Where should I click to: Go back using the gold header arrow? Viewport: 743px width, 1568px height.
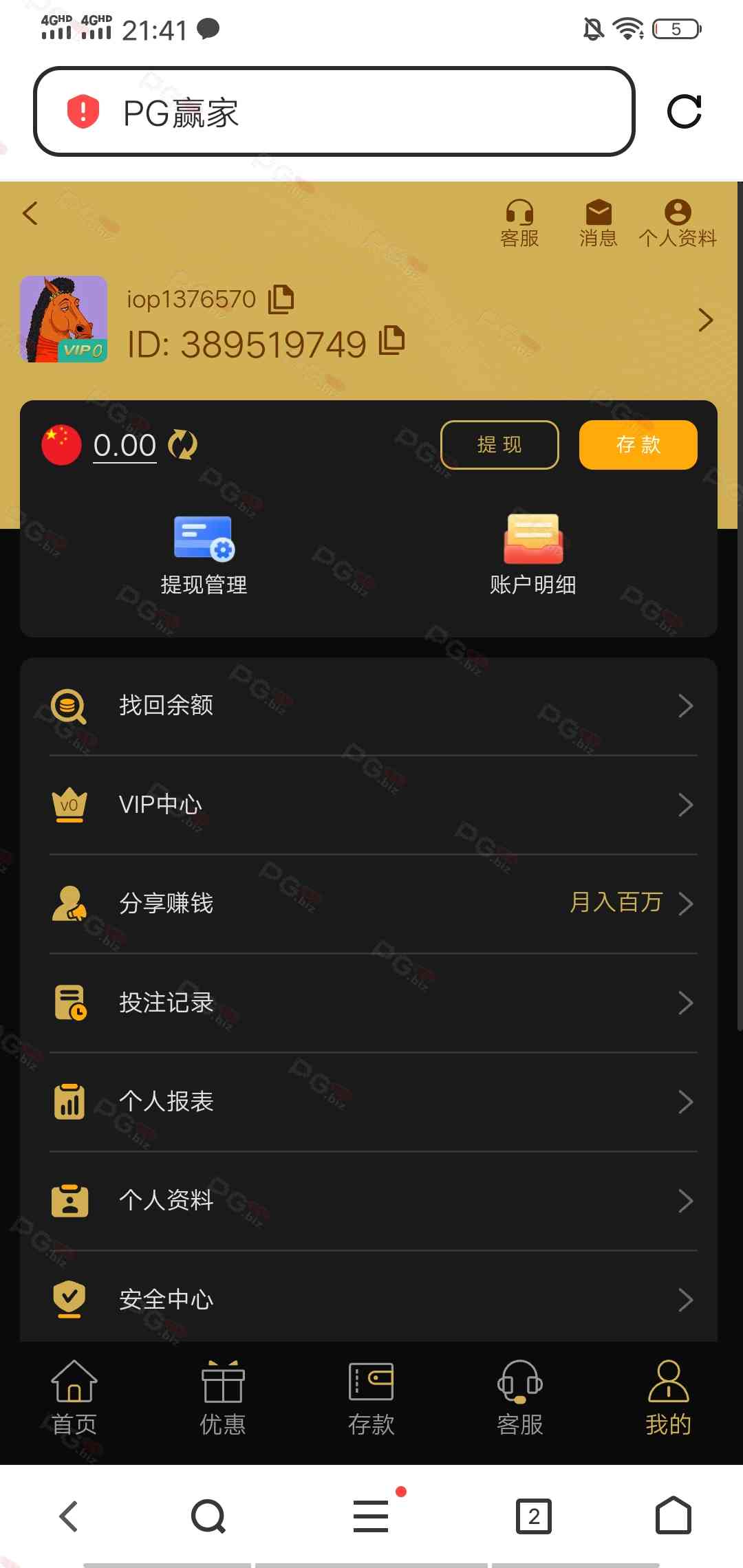(30, 213)
